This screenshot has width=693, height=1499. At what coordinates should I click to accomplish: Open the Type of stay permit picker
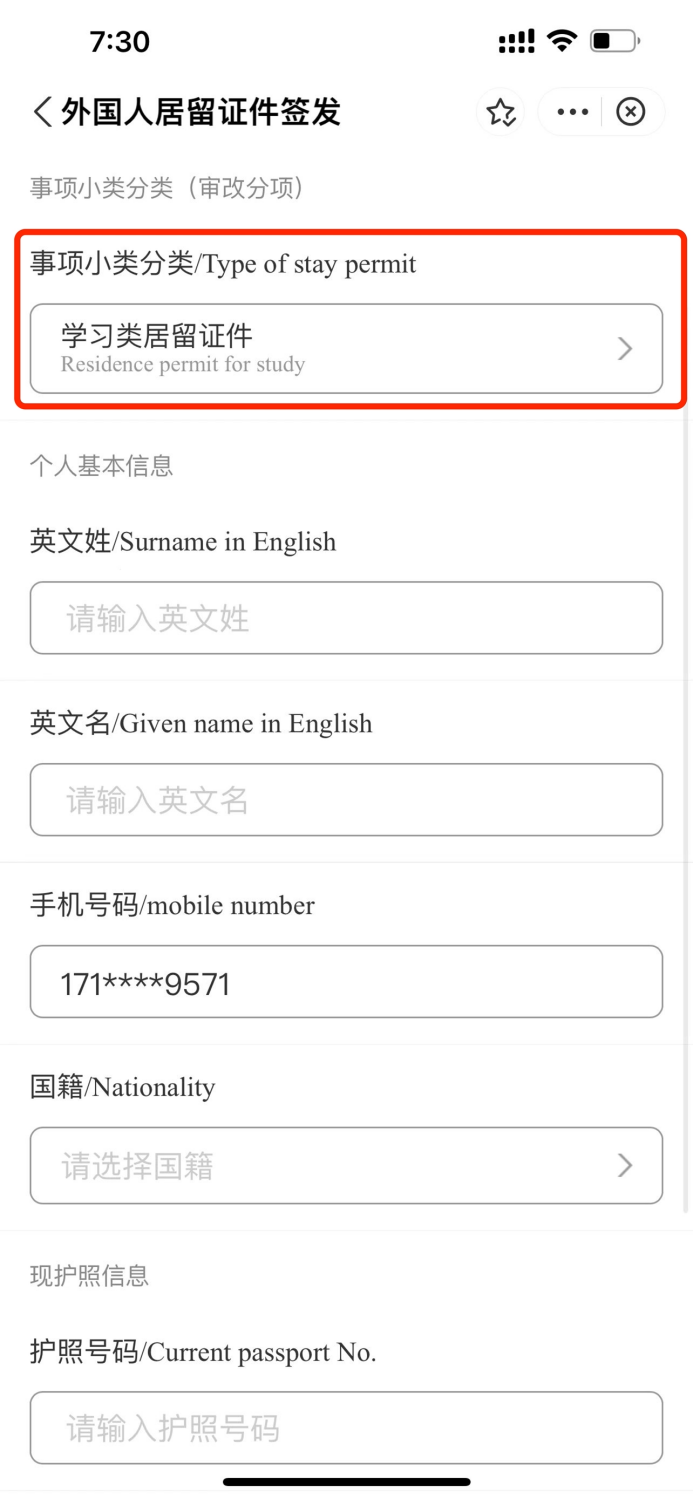346,348
